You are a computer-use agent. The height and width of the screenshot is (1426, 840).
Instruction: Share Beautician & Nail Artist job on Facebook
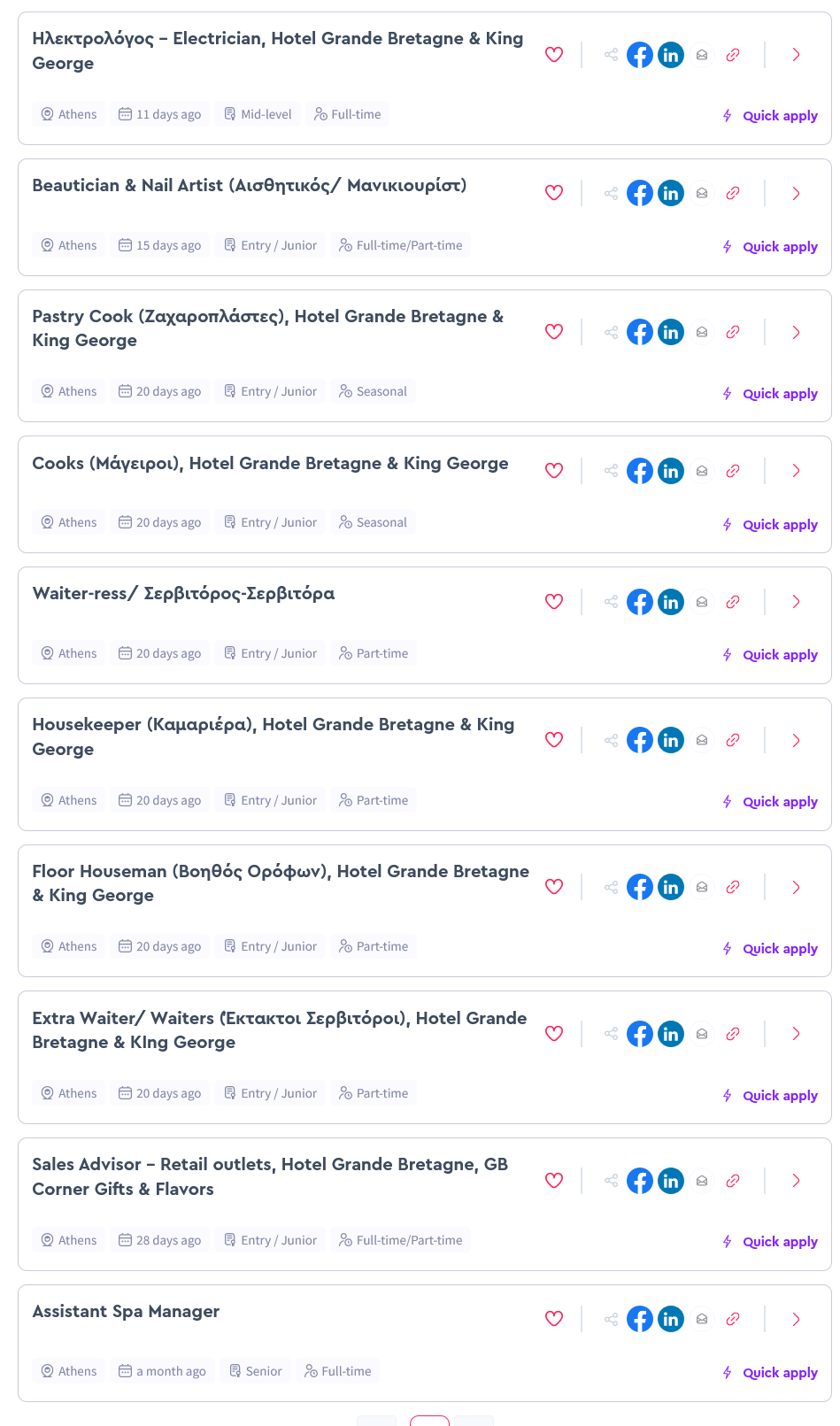640,193
